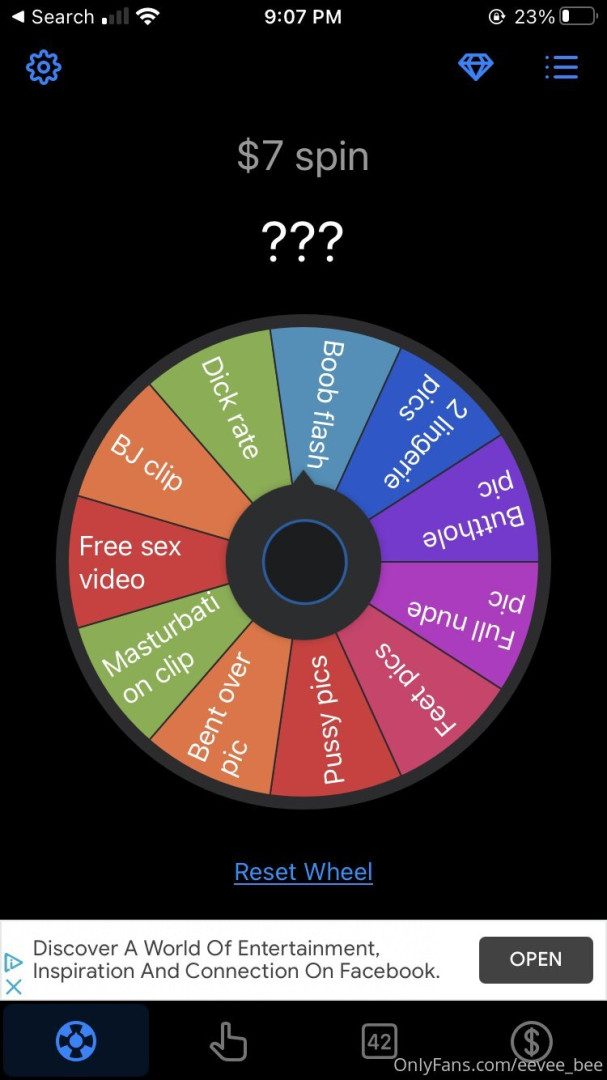
Task: Open the wheel list menu icon
Action: click(x=561, y=67)
